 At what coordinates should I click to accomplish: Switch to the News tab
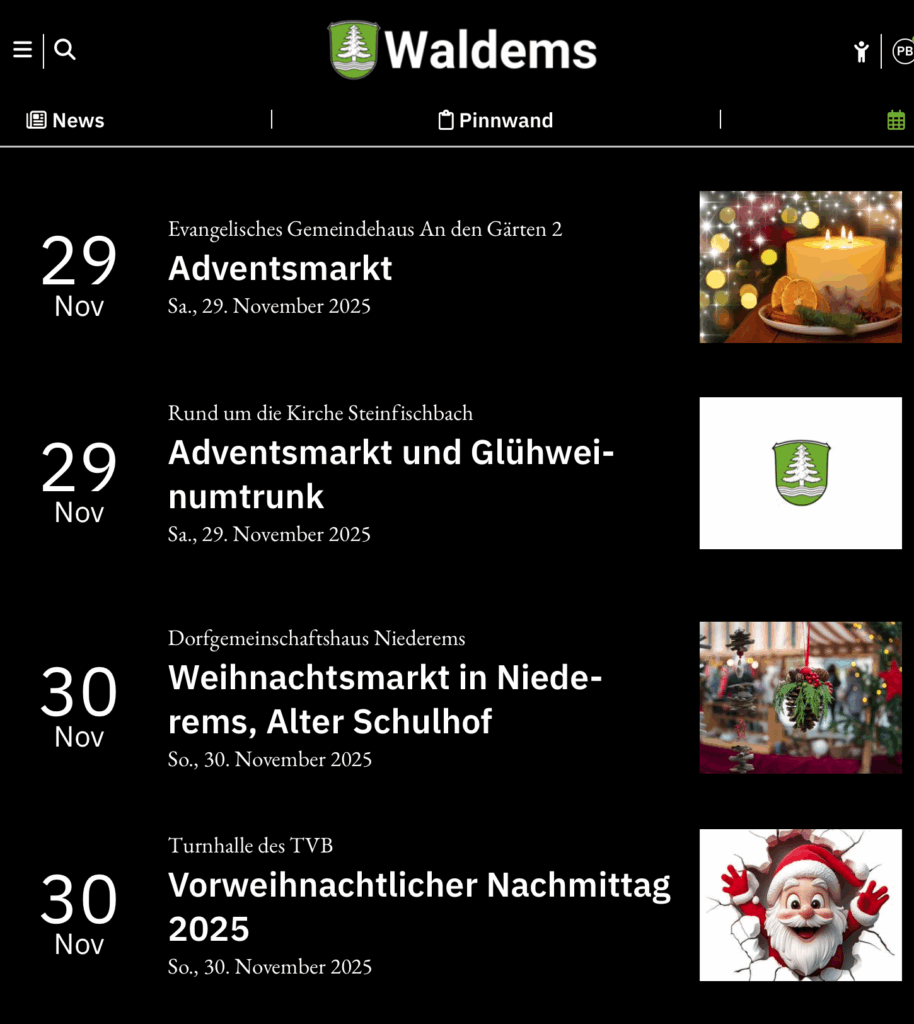click(66, 120)
